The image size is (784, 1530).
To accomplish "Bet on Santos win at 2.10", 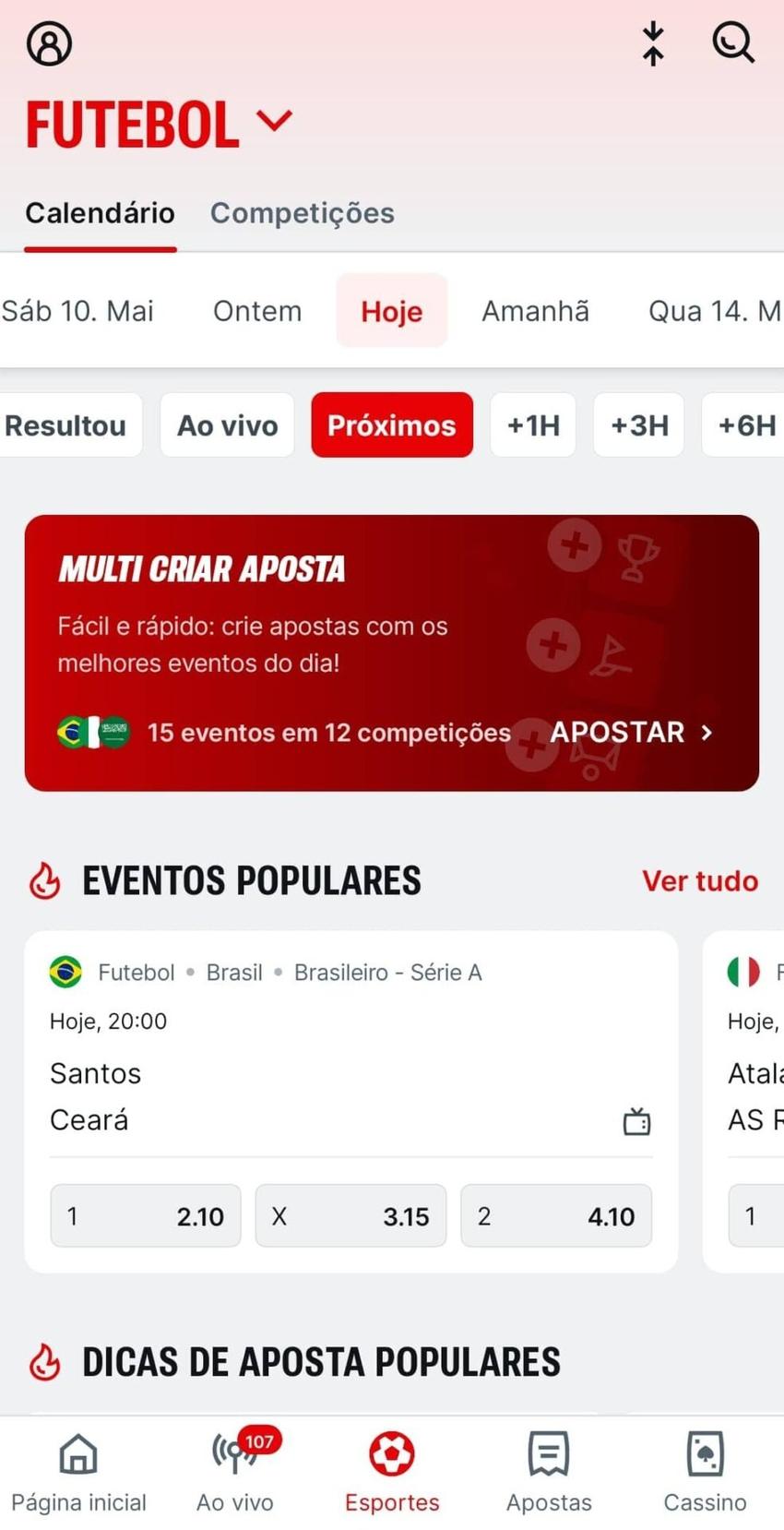I will tap(146, 1216).
